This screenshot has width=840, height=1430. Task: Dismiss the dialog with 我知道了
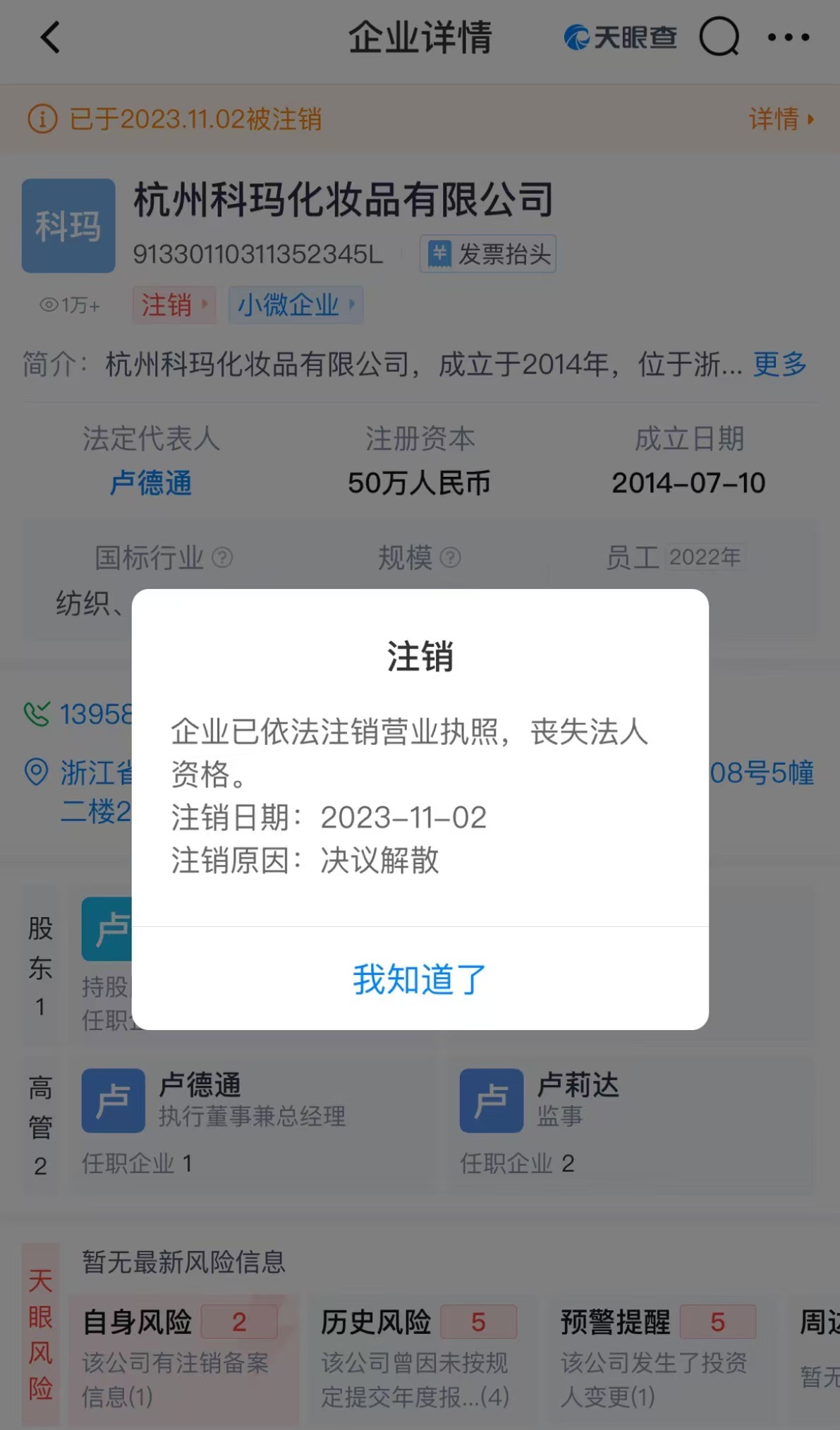420,979
